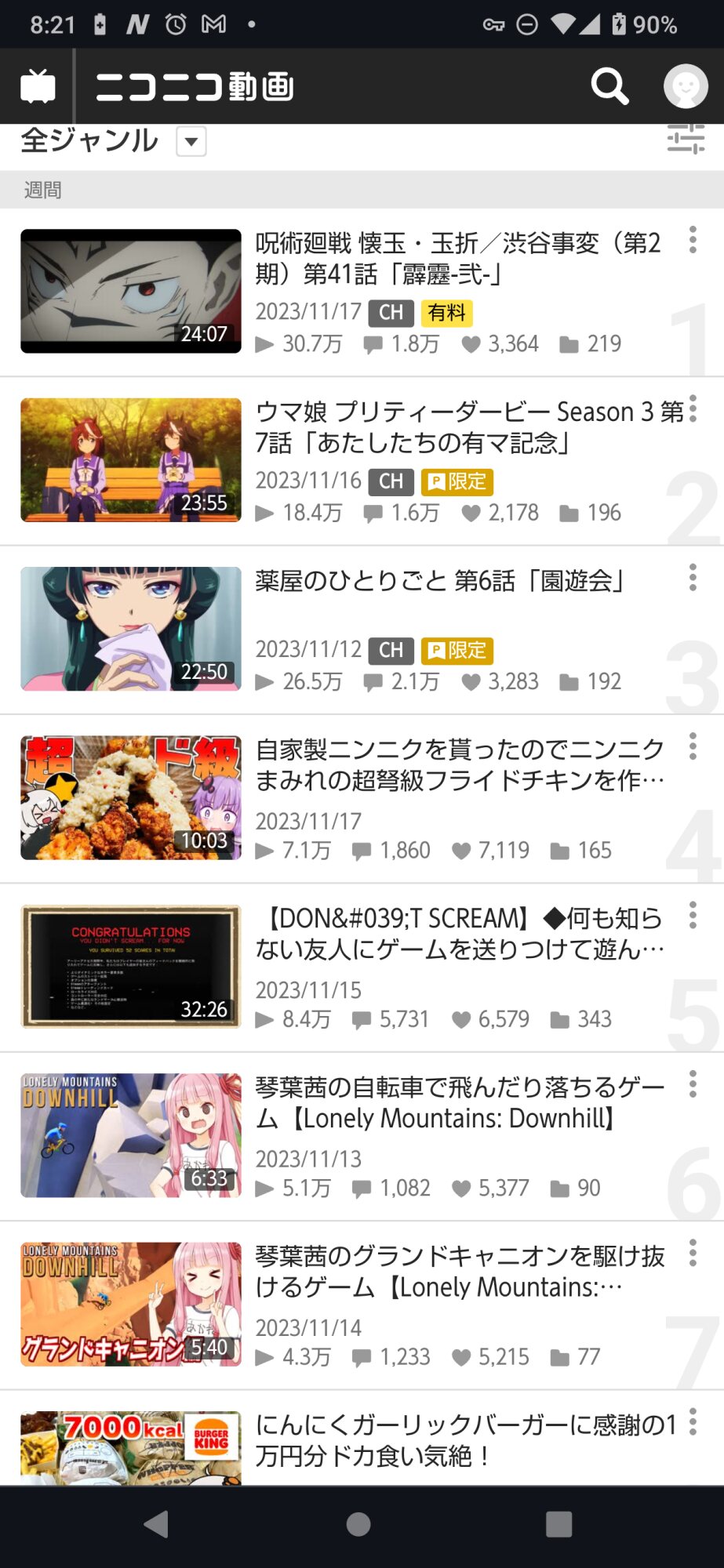Image resolution: width=724 pixels, height=1568 pixels.
Task: Open the search magnifier icon
Action: [609, 86]
